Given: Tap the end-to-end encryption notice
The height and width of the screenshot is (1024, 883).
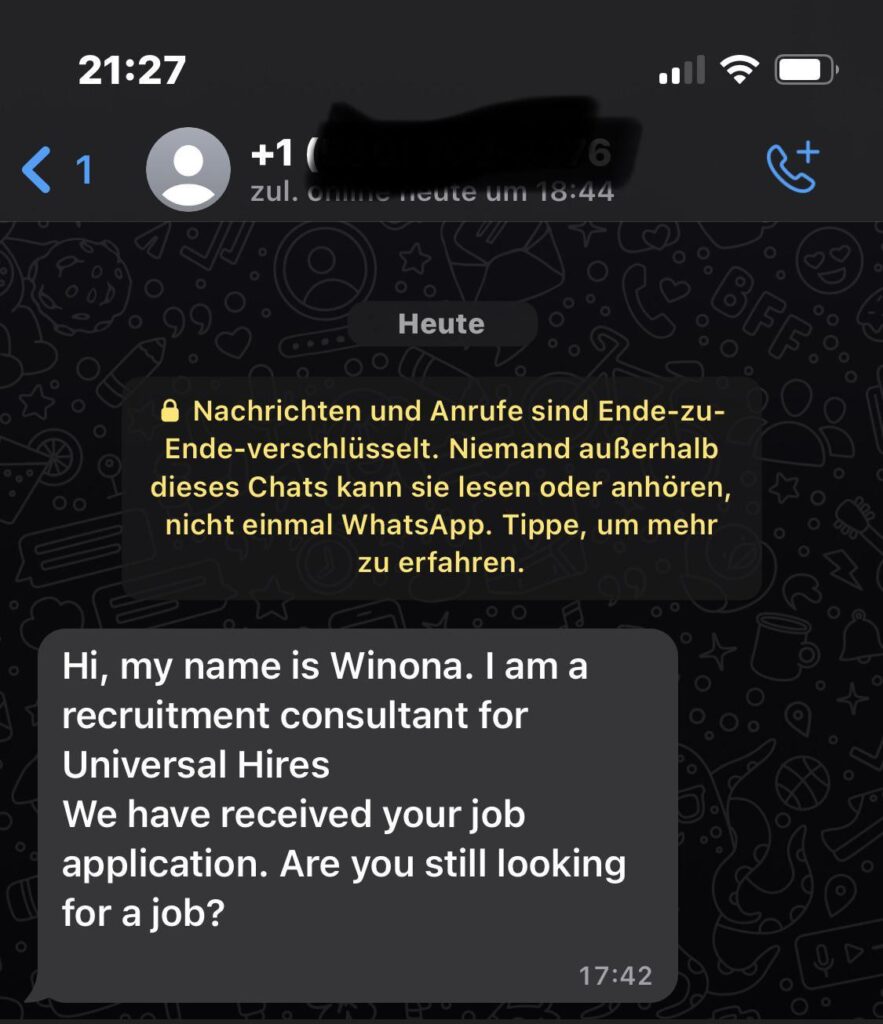Looking at the screenshot, I should (441, 486).
